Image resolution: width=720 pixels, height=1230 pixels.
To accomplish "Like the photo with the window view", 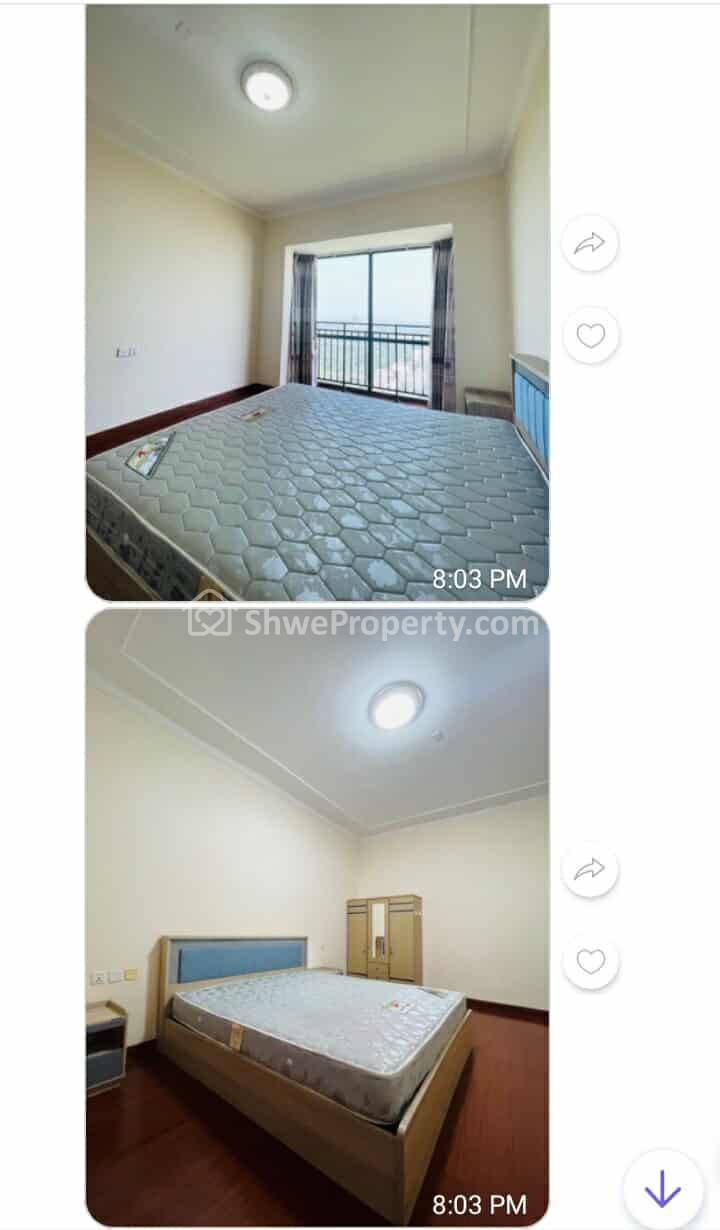I will coord(590,336).
